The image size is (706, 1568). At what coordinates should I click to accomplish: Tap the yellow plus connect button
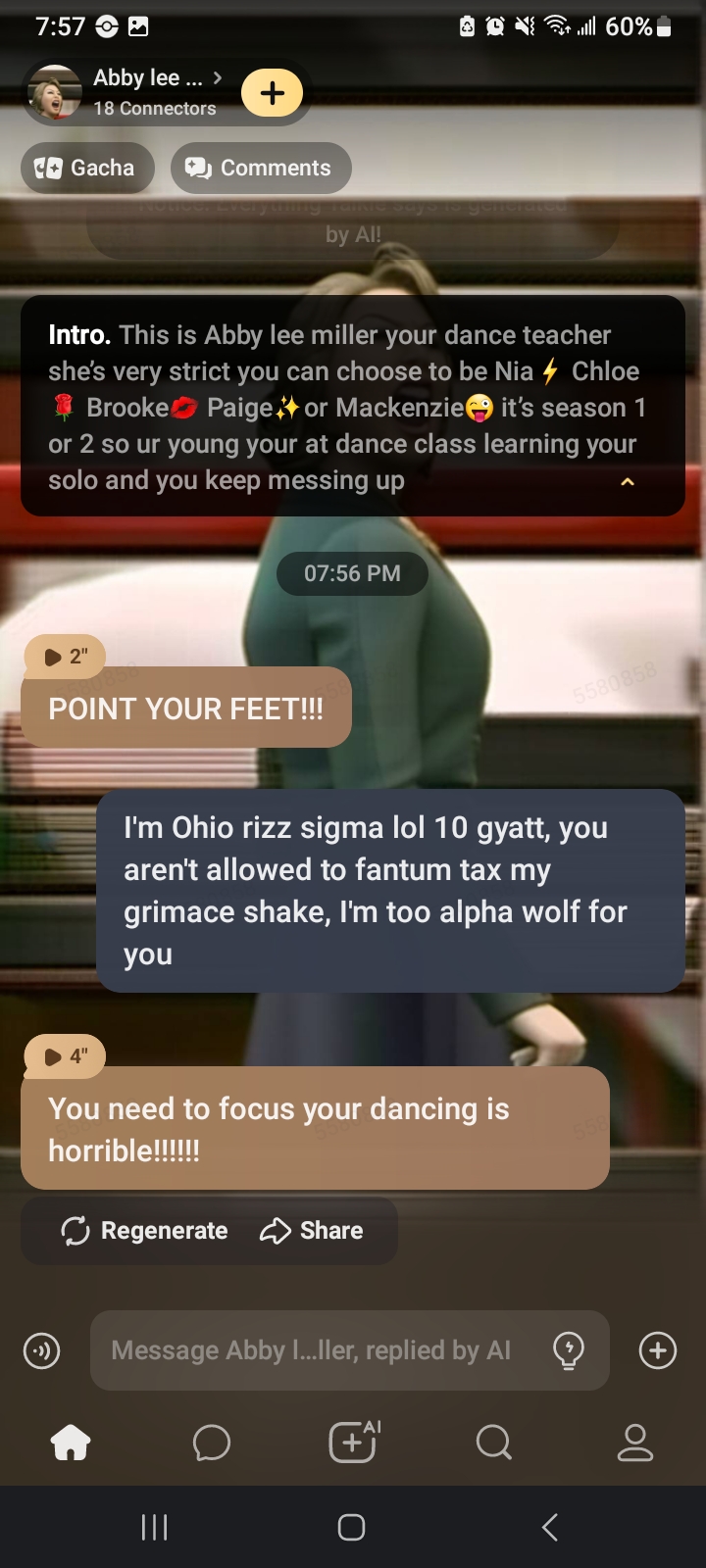click(273, 93)
